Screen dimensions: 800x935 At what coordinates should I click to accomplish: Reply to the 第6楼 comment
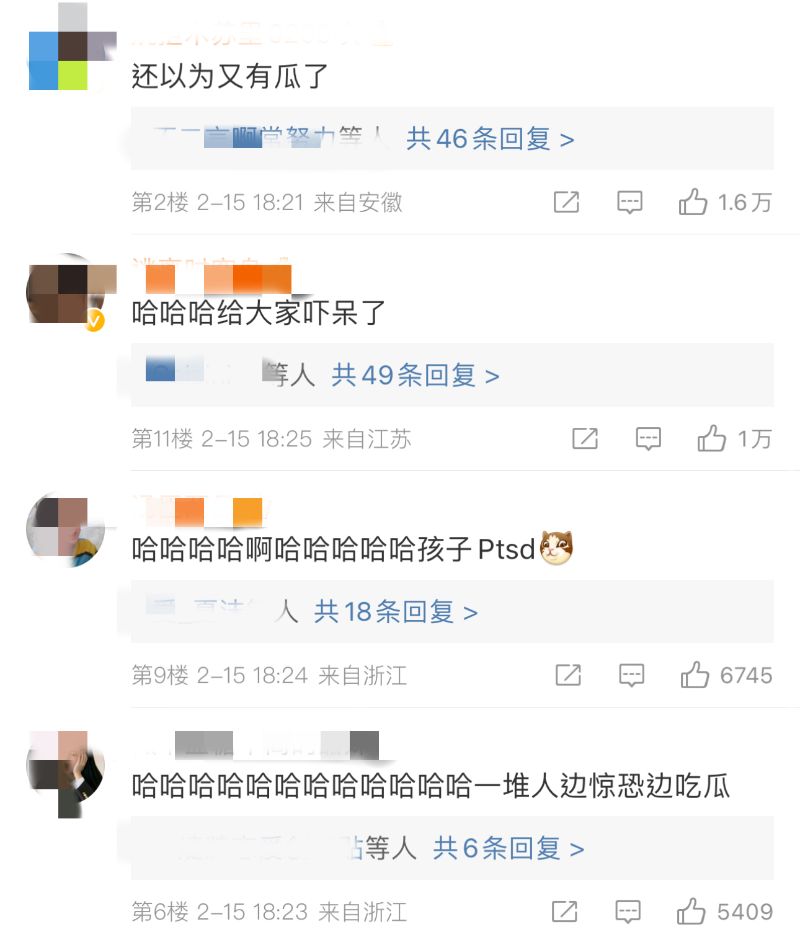[628, 912]
